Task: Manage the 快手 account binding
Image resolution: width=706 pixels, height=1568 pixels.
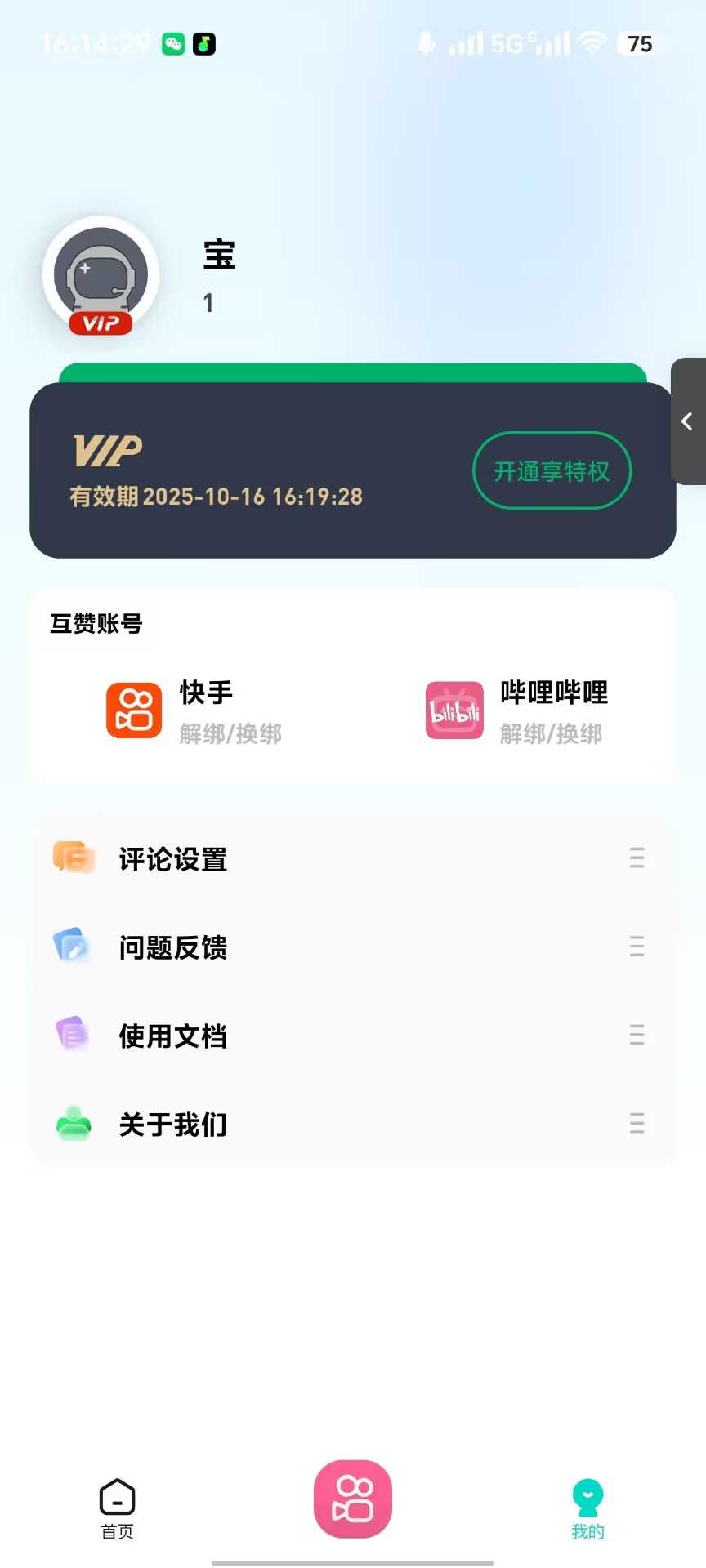Action: click(x=194, y=711)
